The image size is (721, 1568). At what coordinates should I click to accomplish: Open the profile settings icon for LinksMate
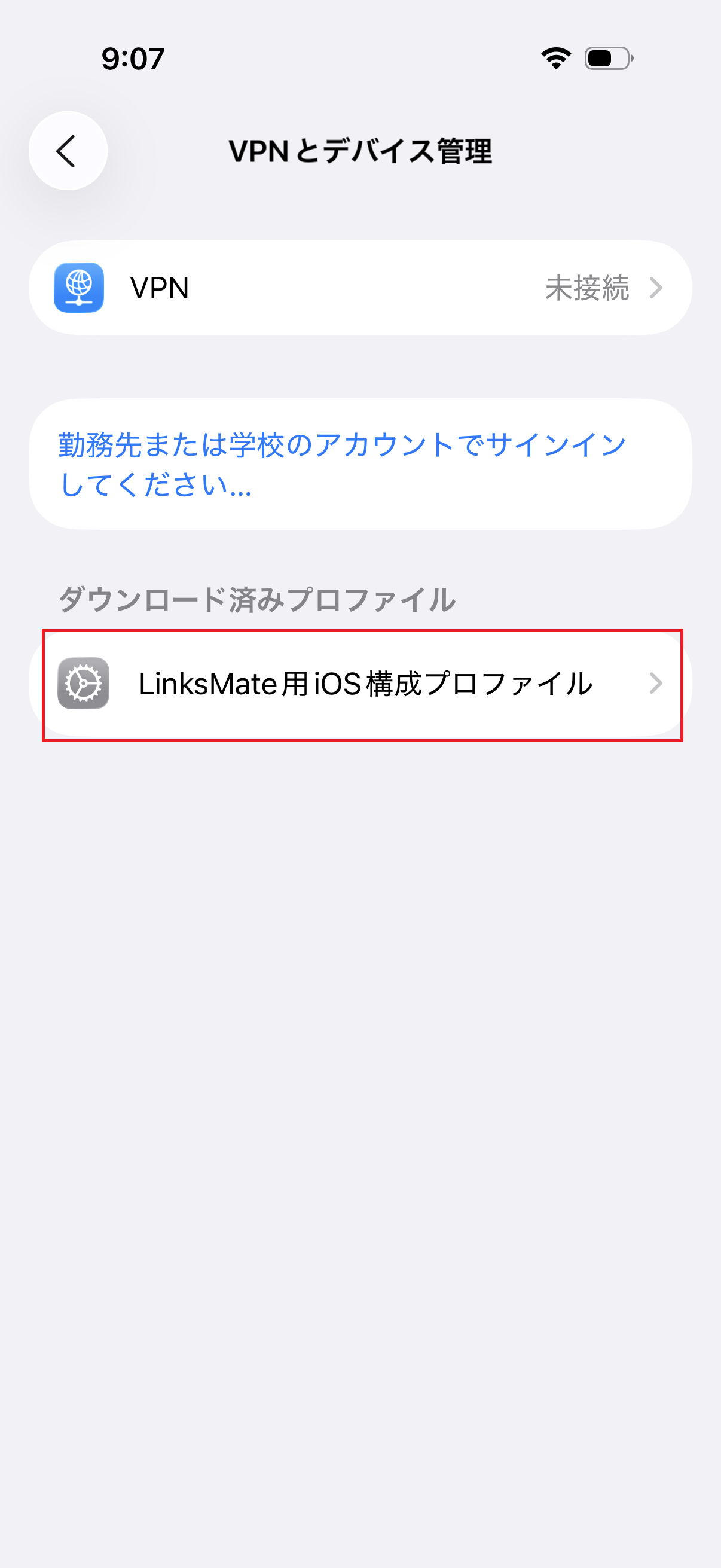(84, 683)
